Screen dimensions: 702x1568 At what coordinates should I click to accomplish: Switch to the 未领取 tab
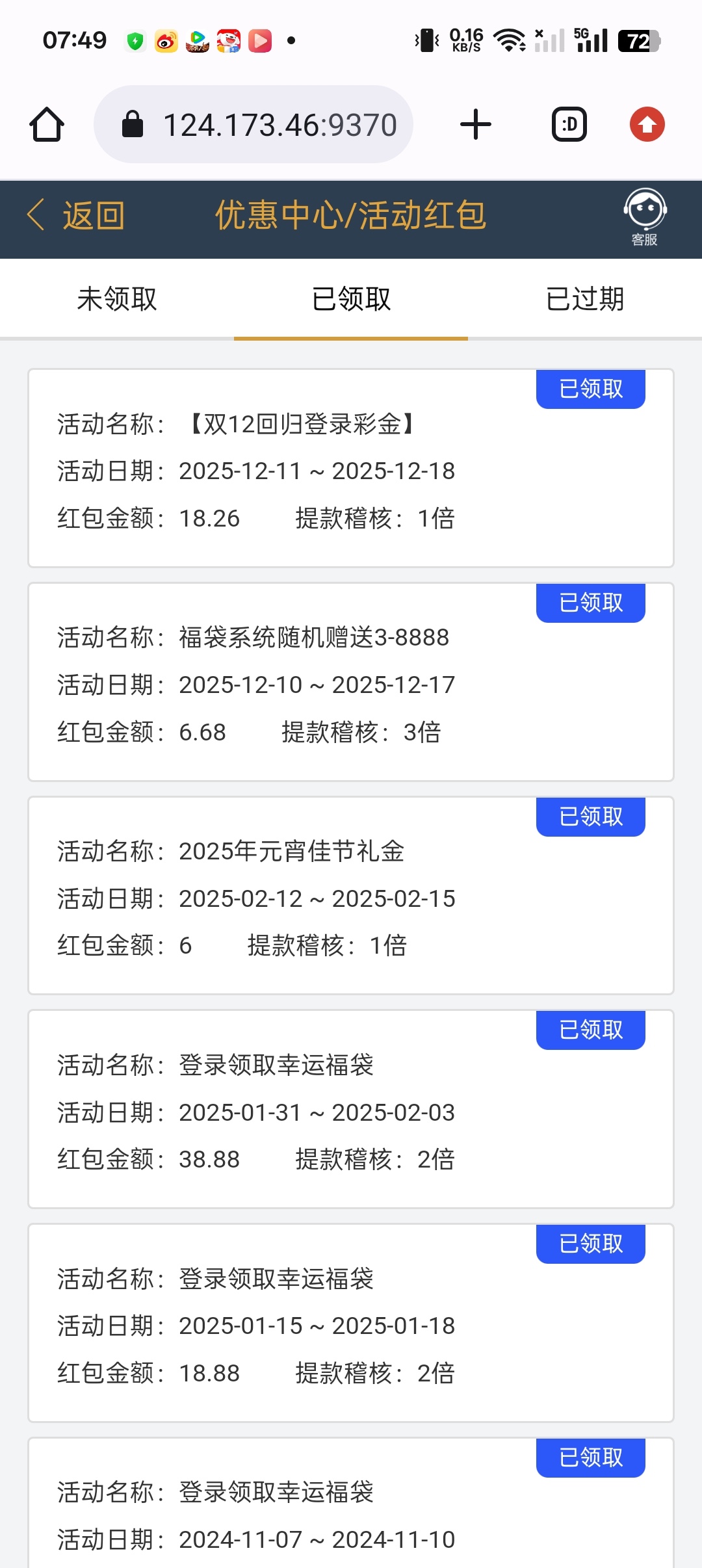[x=117, y=300]
